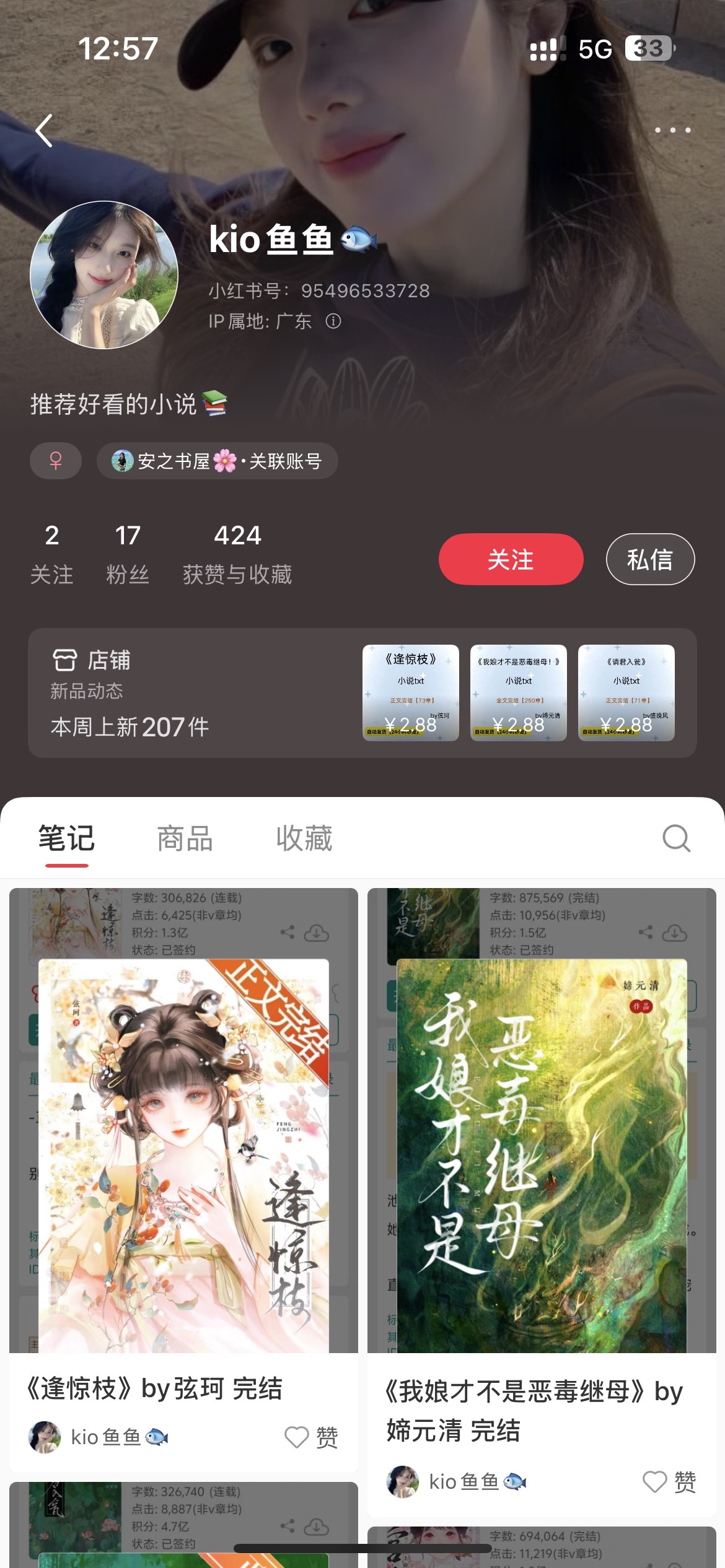Follow kio鱼鱼 with the 关注 button
Screen dimensions: 725x1568
pyautogui.click(x=511, y=559)
